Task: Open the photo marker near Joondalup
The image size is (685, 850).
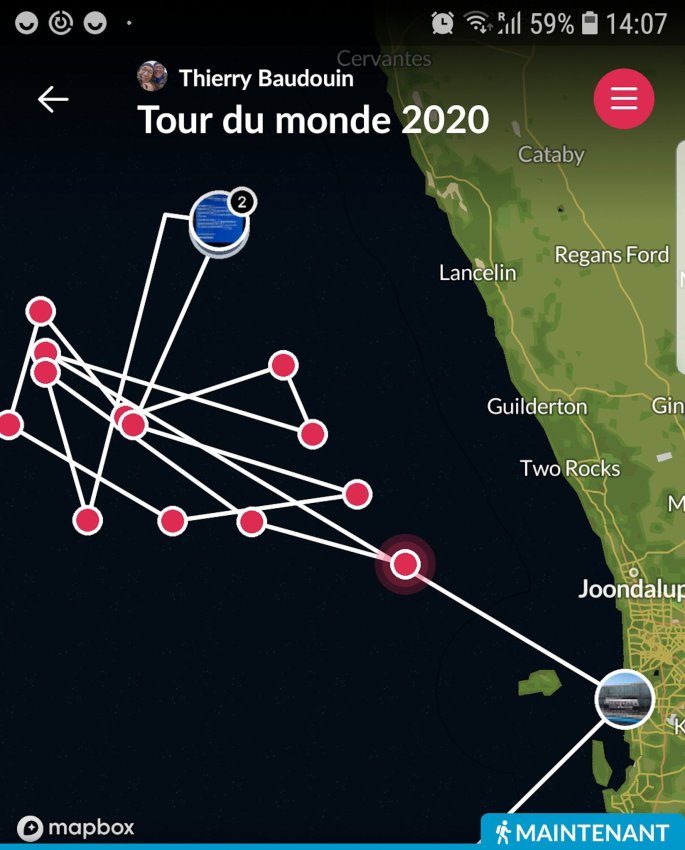Action: (625, 699)
